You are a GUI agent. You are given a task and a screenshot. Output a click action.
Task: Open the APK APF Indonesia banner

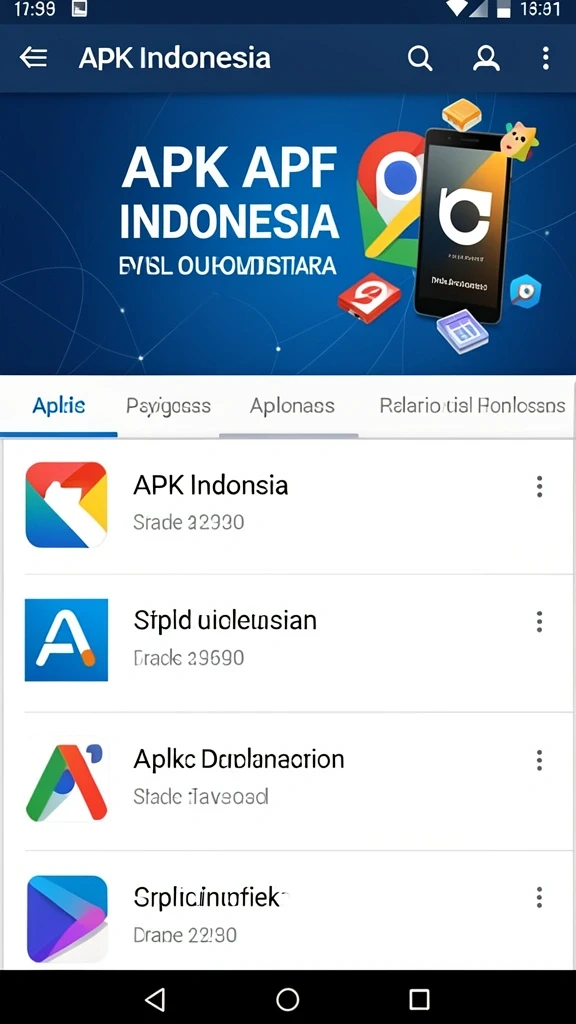[288, 234]
